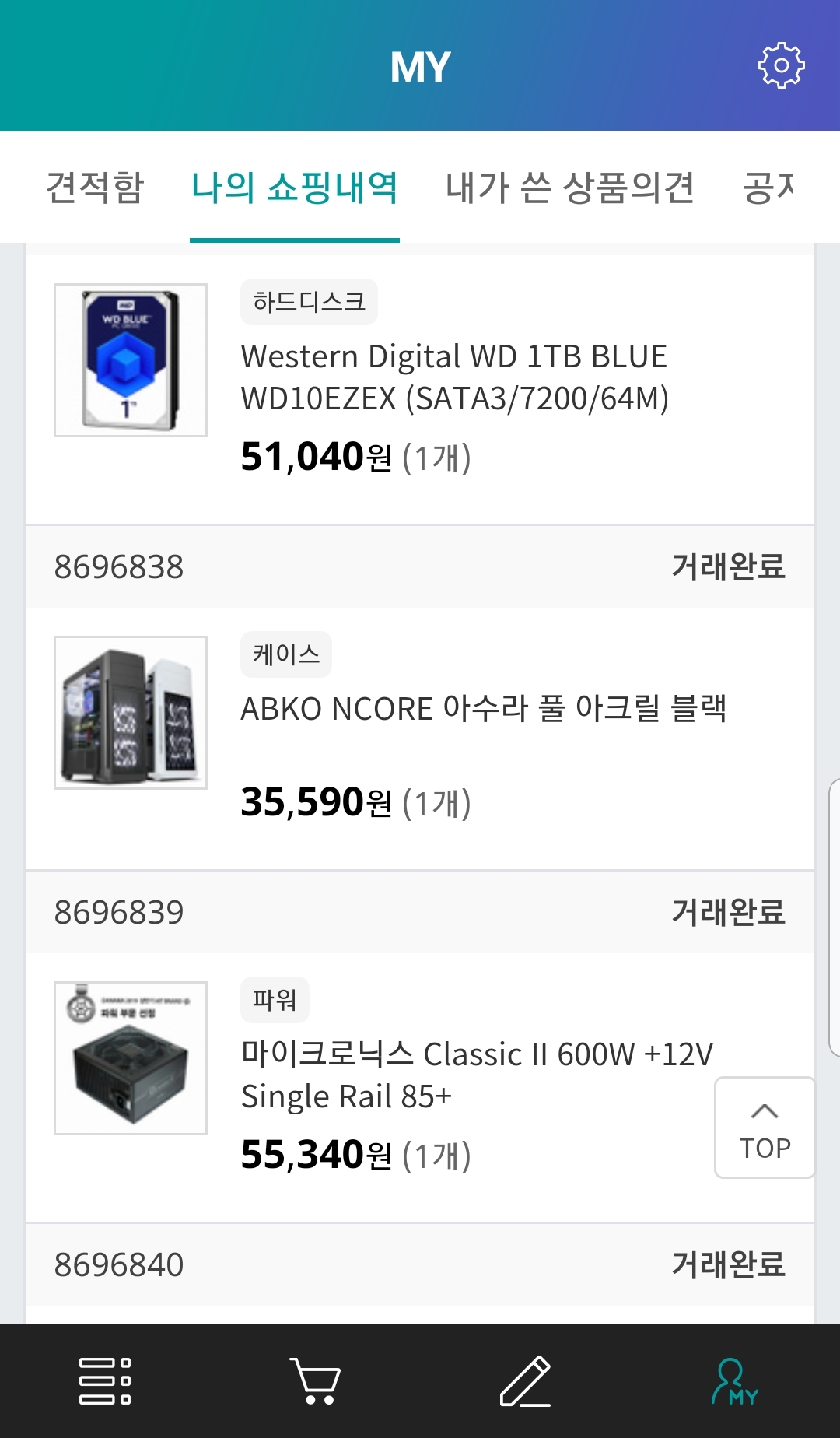Go to the MY profile tab
Image resolution: width=840 pixels, height=1438 pixels.
(x=734, y=1381)
